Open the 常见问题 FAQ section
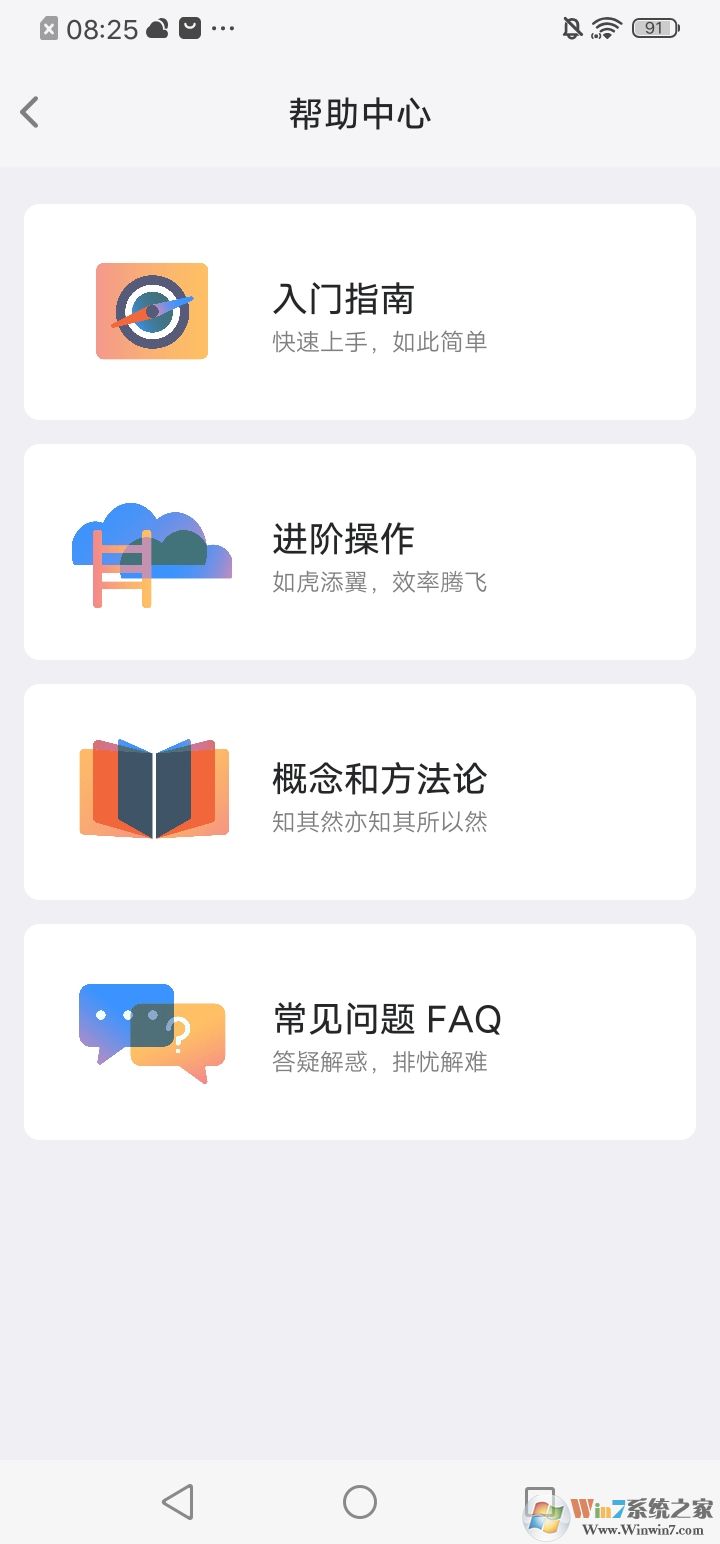Screen dimensions: 720x1544 click(x=360, y=1032)
